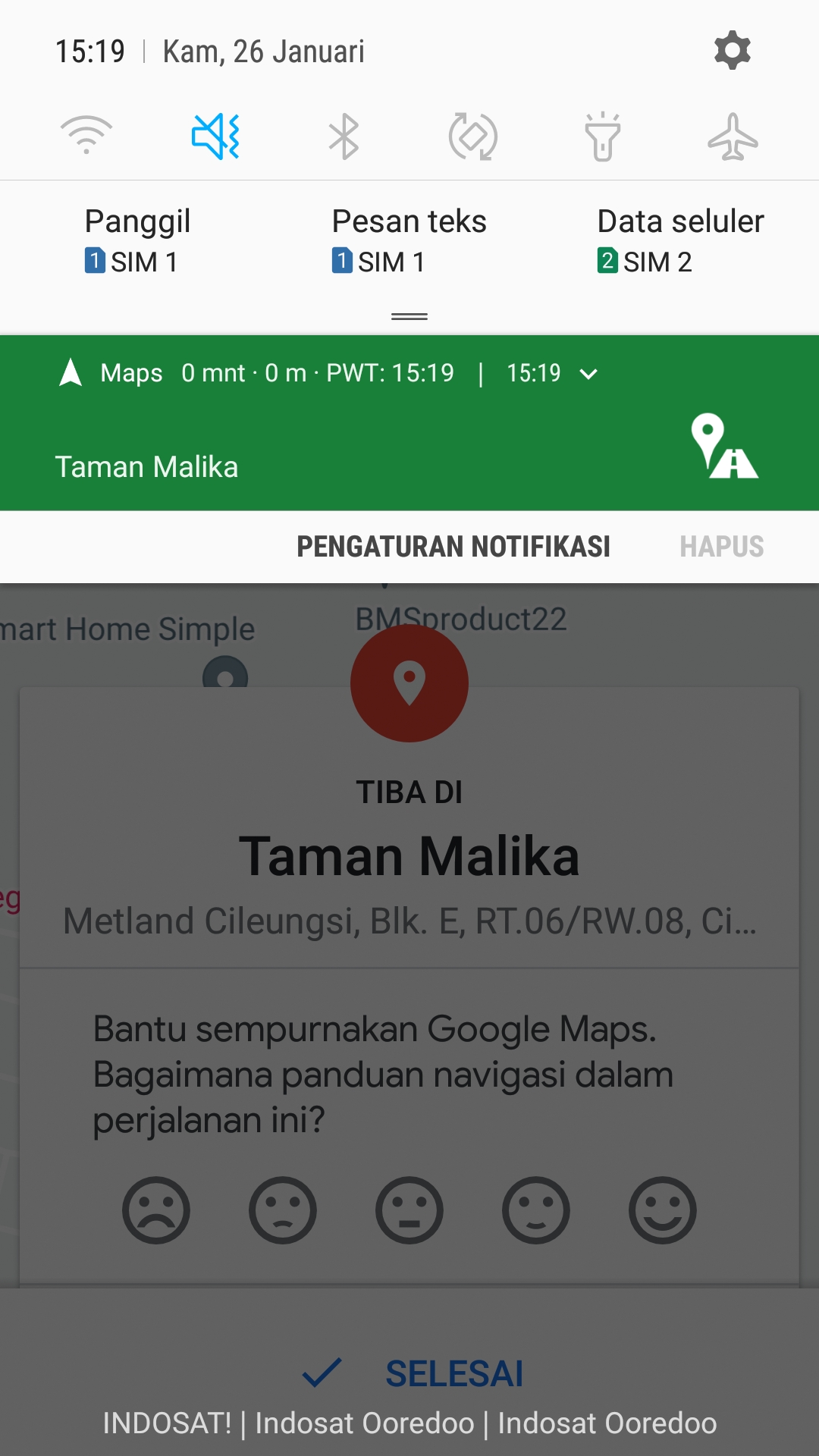Change SIM for Data seluler
The height and width of the screenshot is (1456, 819).
tap(680, 240)
